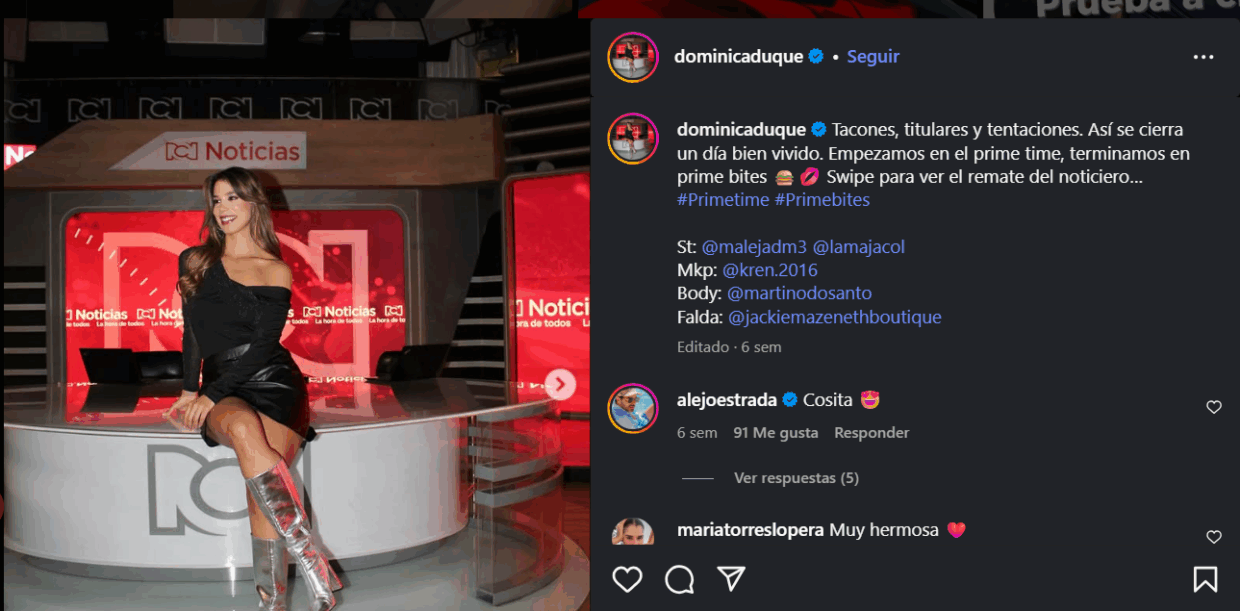Open the #Primebites hashtag
This screenshot has width=1240, height=611.
click(822, 200)
